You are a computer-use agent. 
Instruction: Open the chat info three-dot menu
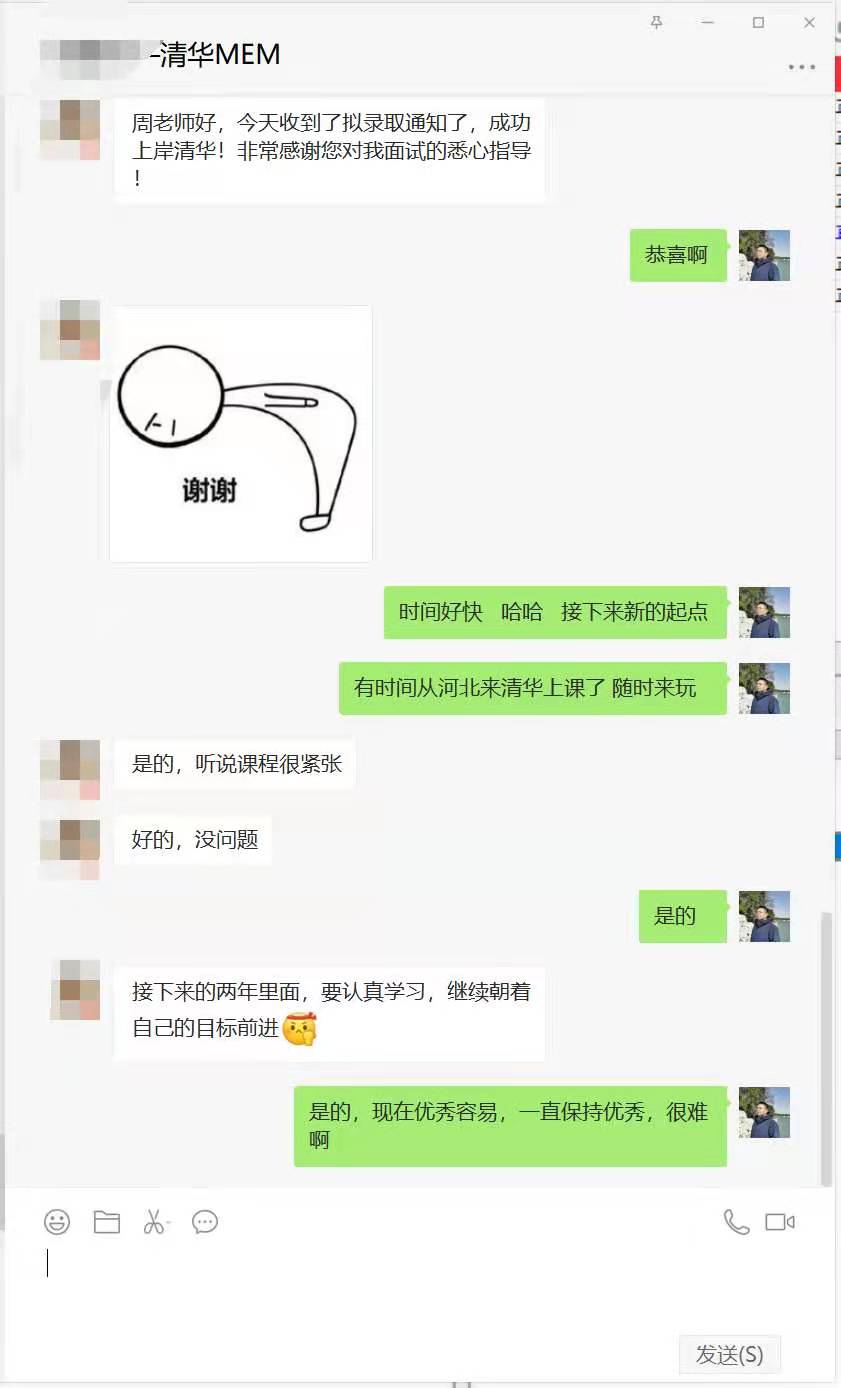coord(802,67)
